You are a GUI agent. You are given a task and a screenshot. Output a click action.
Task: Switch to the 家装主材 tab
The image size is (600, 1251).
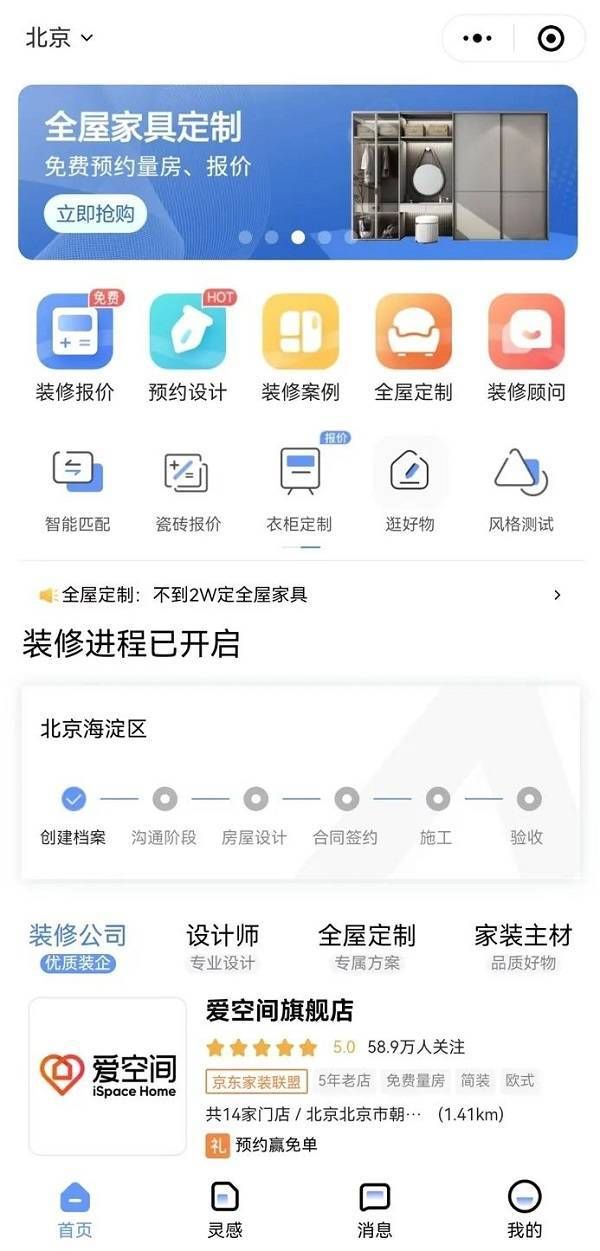click(x=522, y=946)
